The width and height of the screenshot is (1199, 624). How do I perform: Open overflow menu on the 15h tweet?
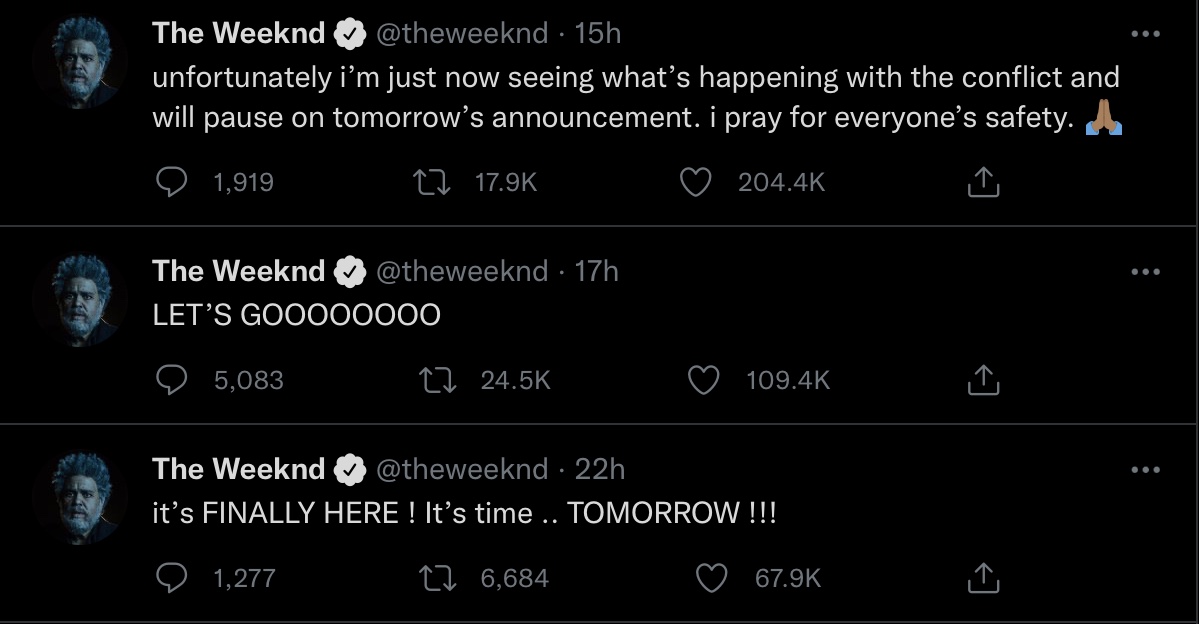coord(1145,34)
